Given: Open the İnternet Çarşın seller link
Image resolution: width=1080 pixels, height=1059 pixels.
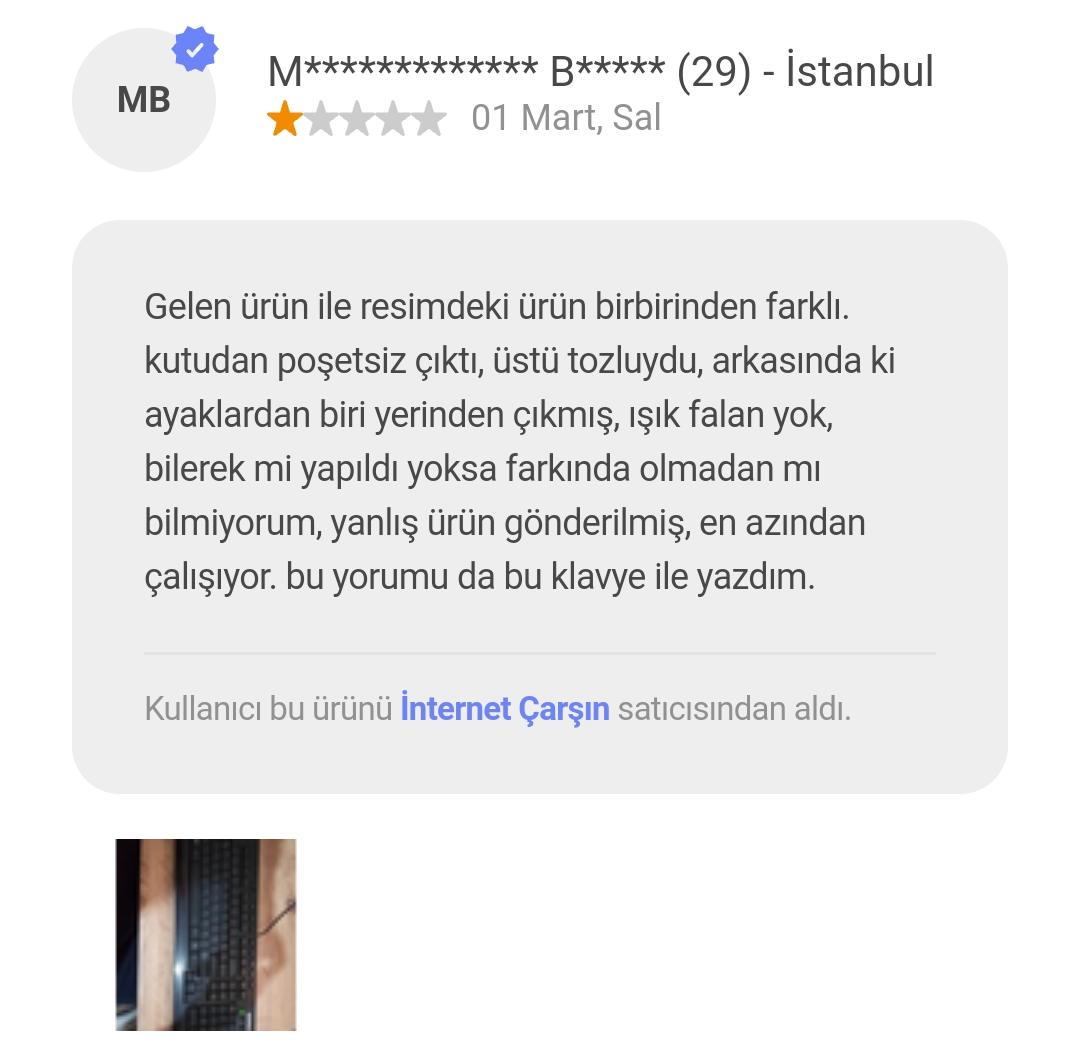Looking at the screenshot, I should click(x=504, y=709).
